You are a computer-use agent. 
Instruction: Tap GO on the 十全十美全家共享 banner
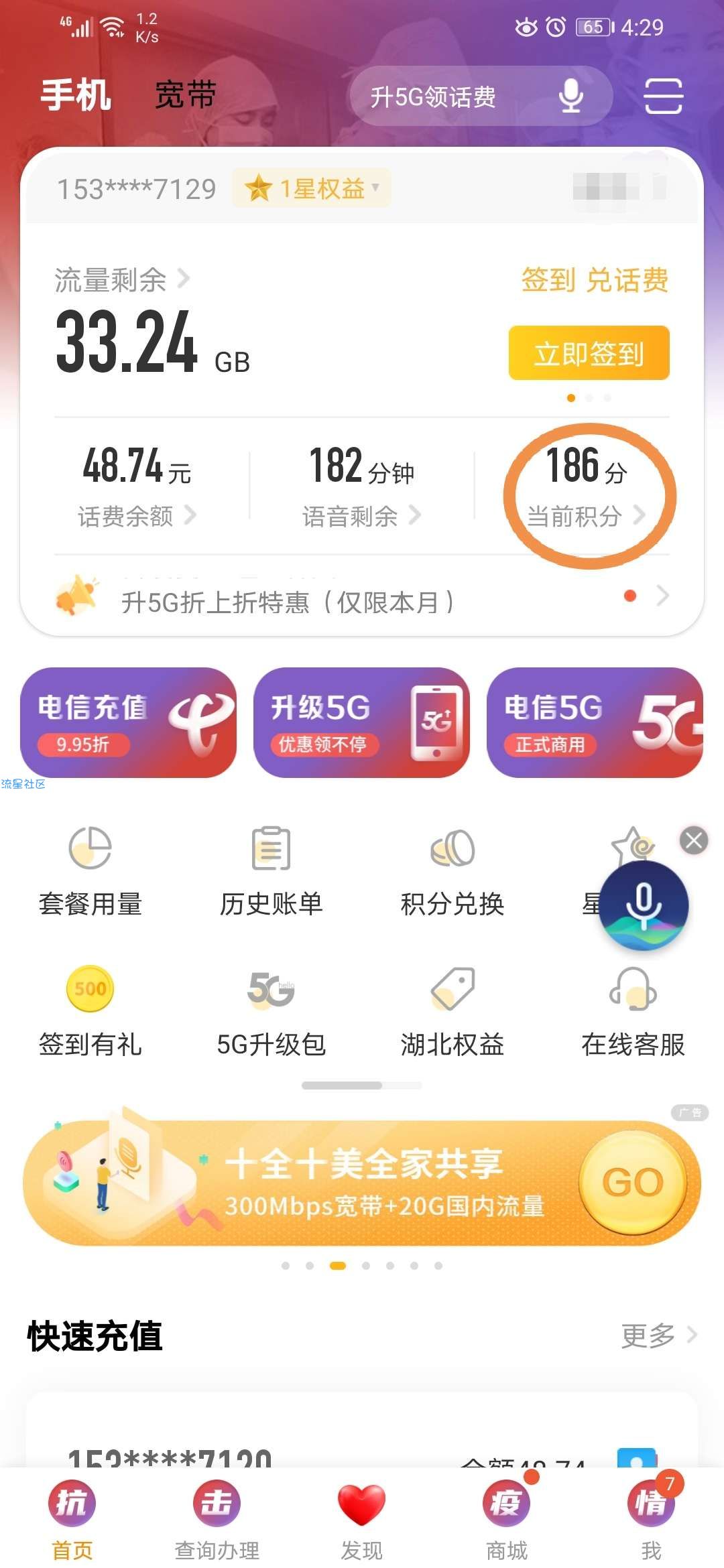click(x=633, y=1182)
